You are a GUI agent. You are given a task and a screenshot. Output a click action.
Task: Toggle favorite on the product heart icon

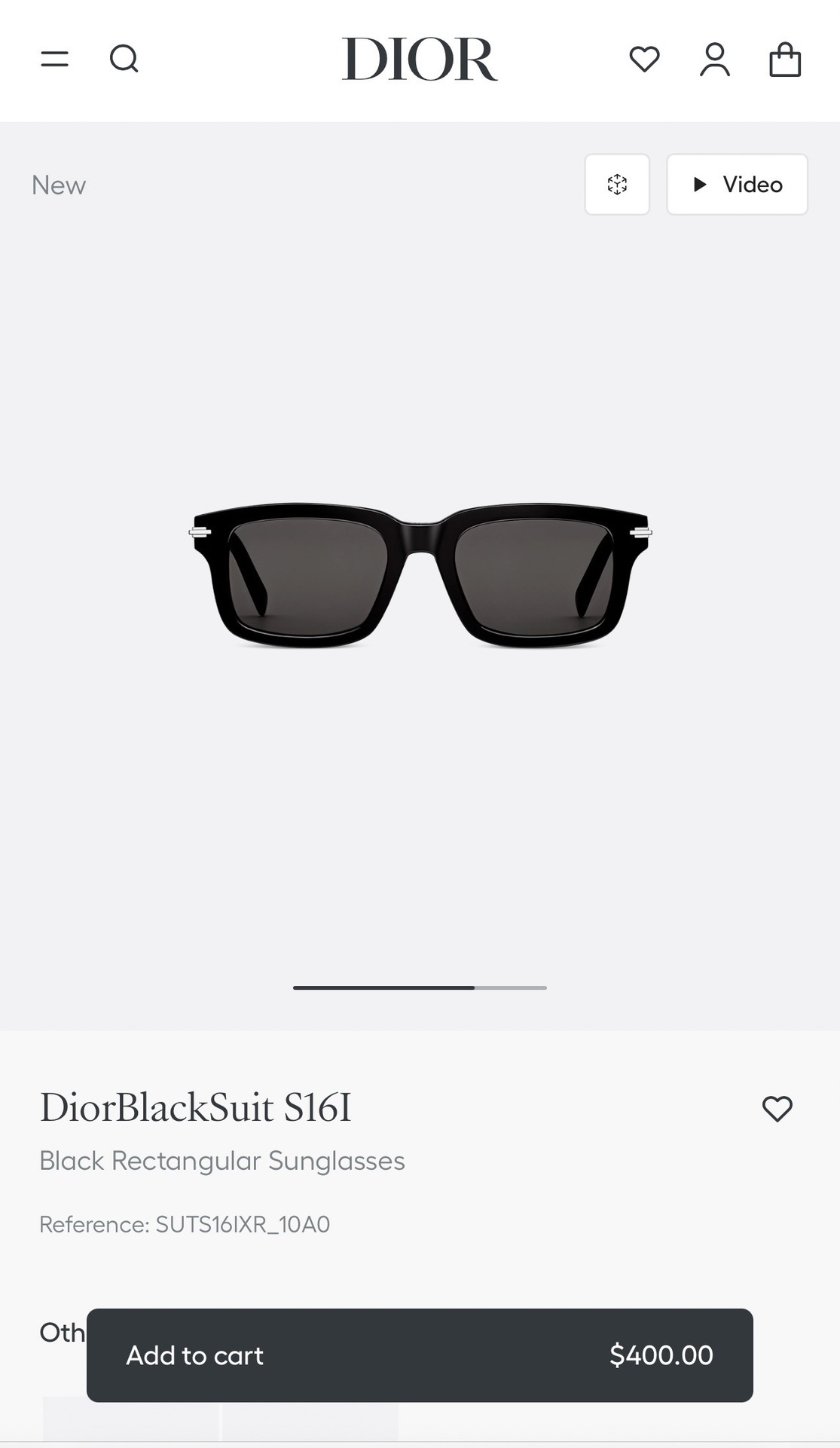click(777, 1110)
